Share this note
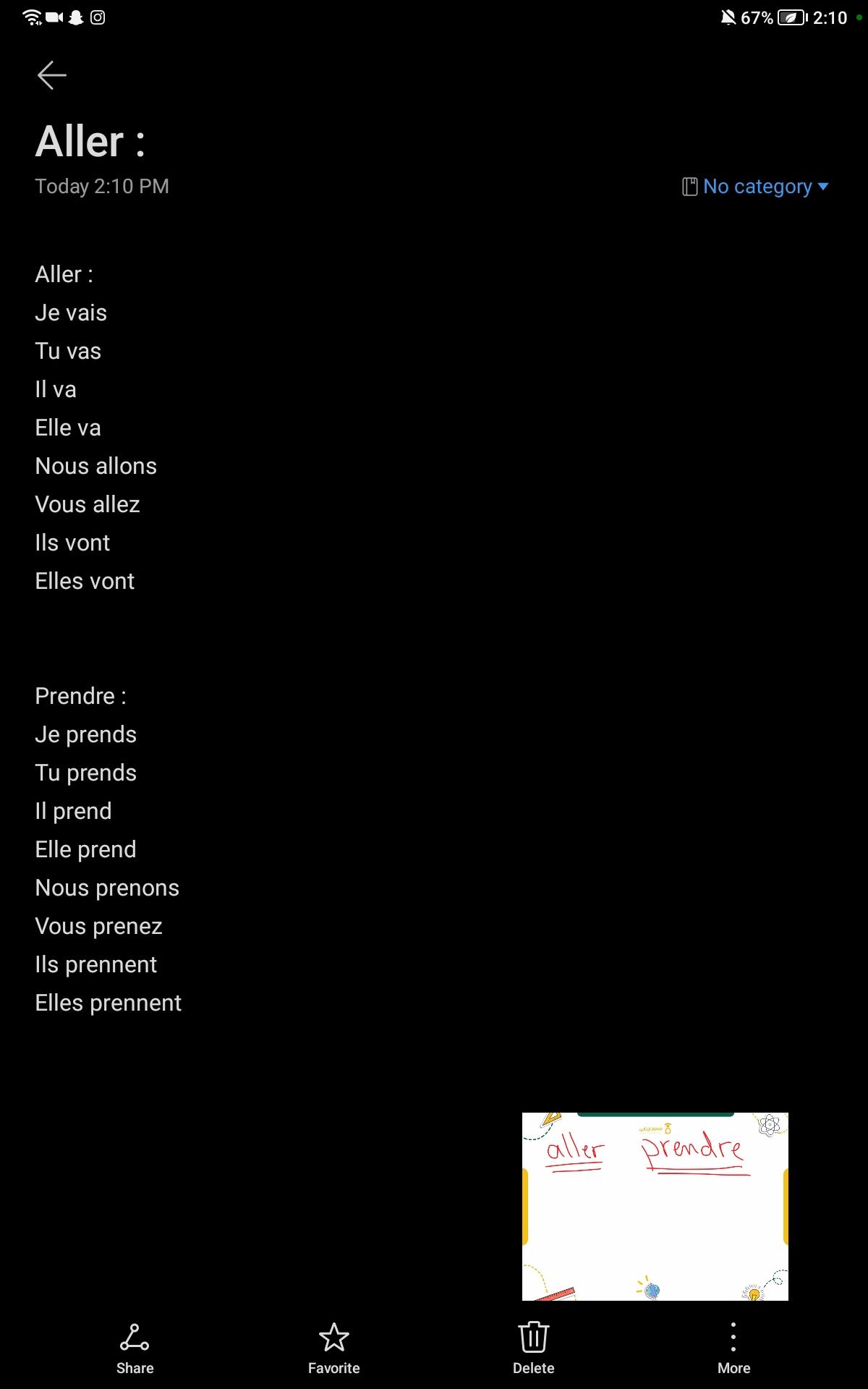 (135, 1348)
